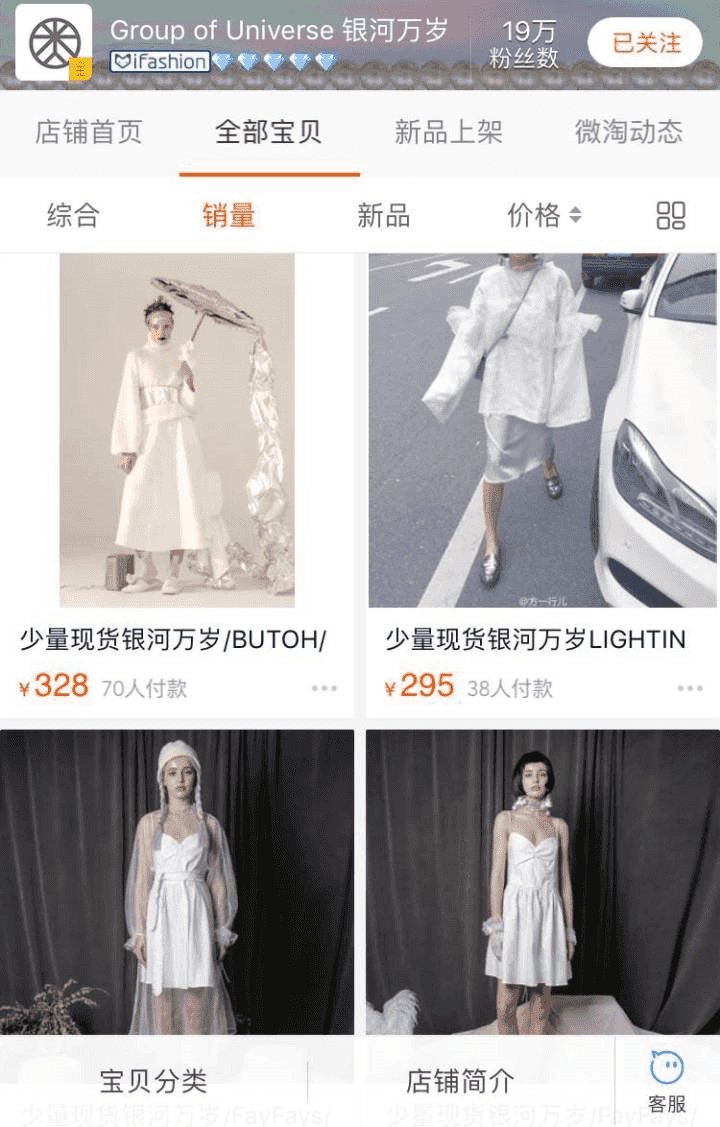Screen dimensions: 720x1127
Task: Open more options for the ¥295 item
Action: point(689,688)
